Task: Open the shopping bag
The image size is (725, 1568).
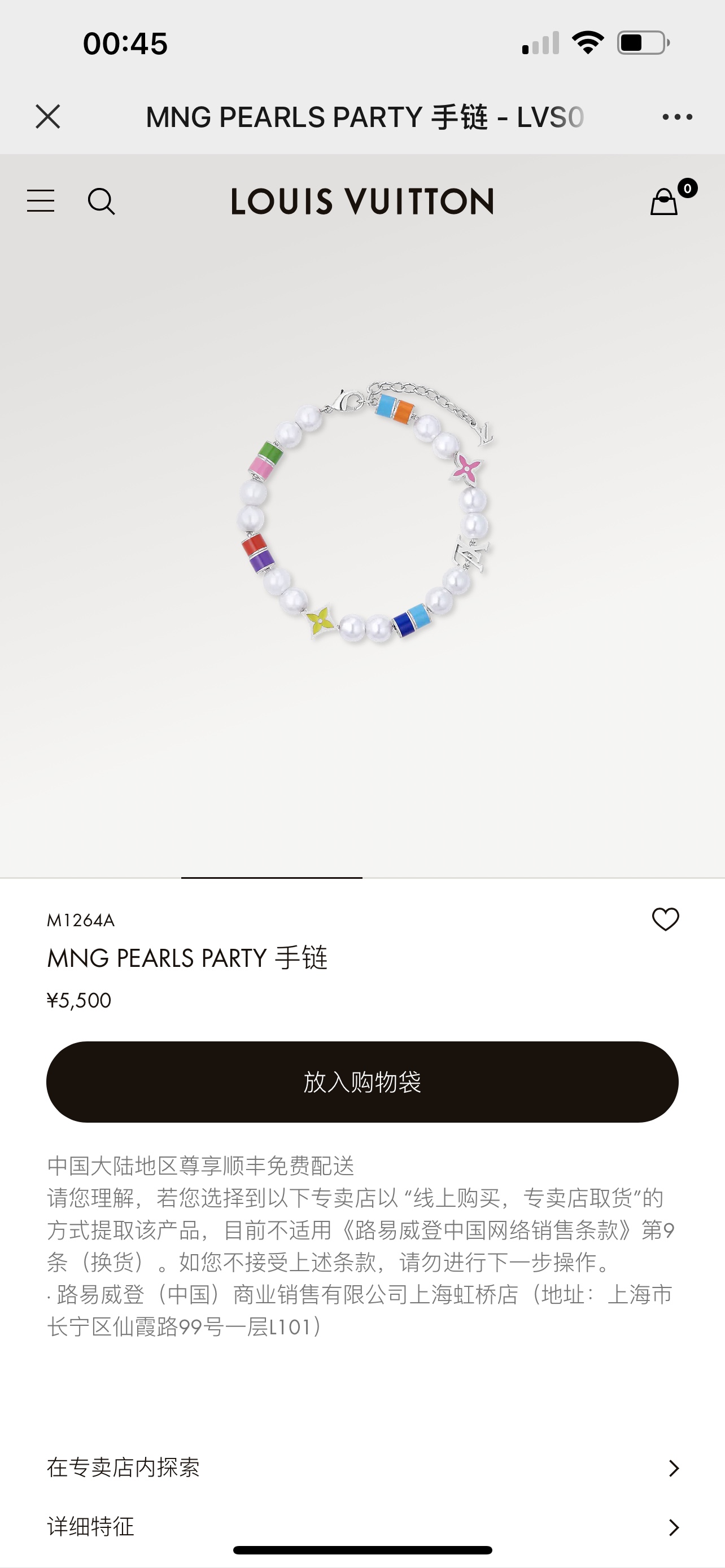Action: click(x=665, y=201)
